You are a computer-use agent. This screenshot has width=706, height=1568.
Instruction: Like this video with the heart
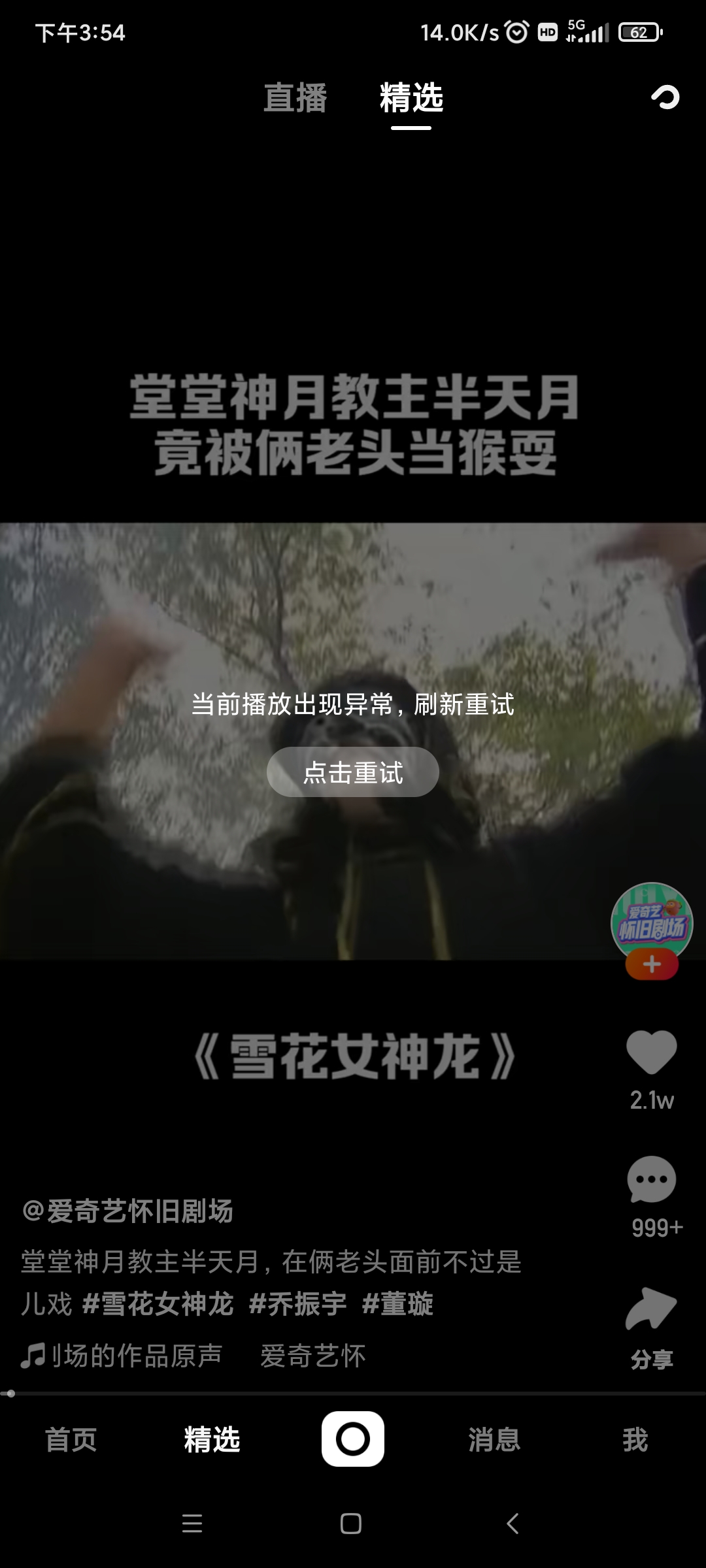tap(652, 1053)
